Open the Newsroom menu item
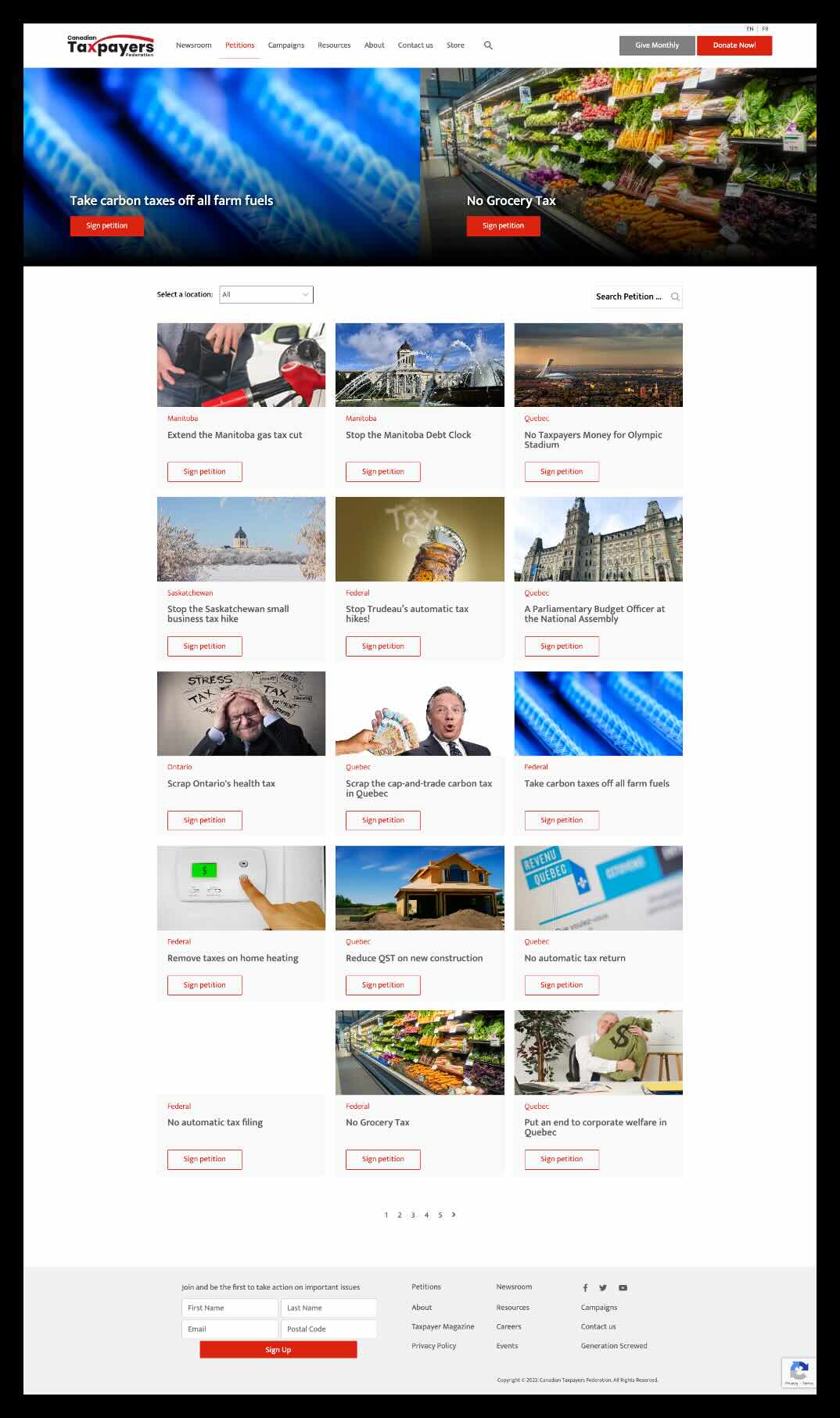This screenshot has height=1418, width=840. click(x=193, y=45)
